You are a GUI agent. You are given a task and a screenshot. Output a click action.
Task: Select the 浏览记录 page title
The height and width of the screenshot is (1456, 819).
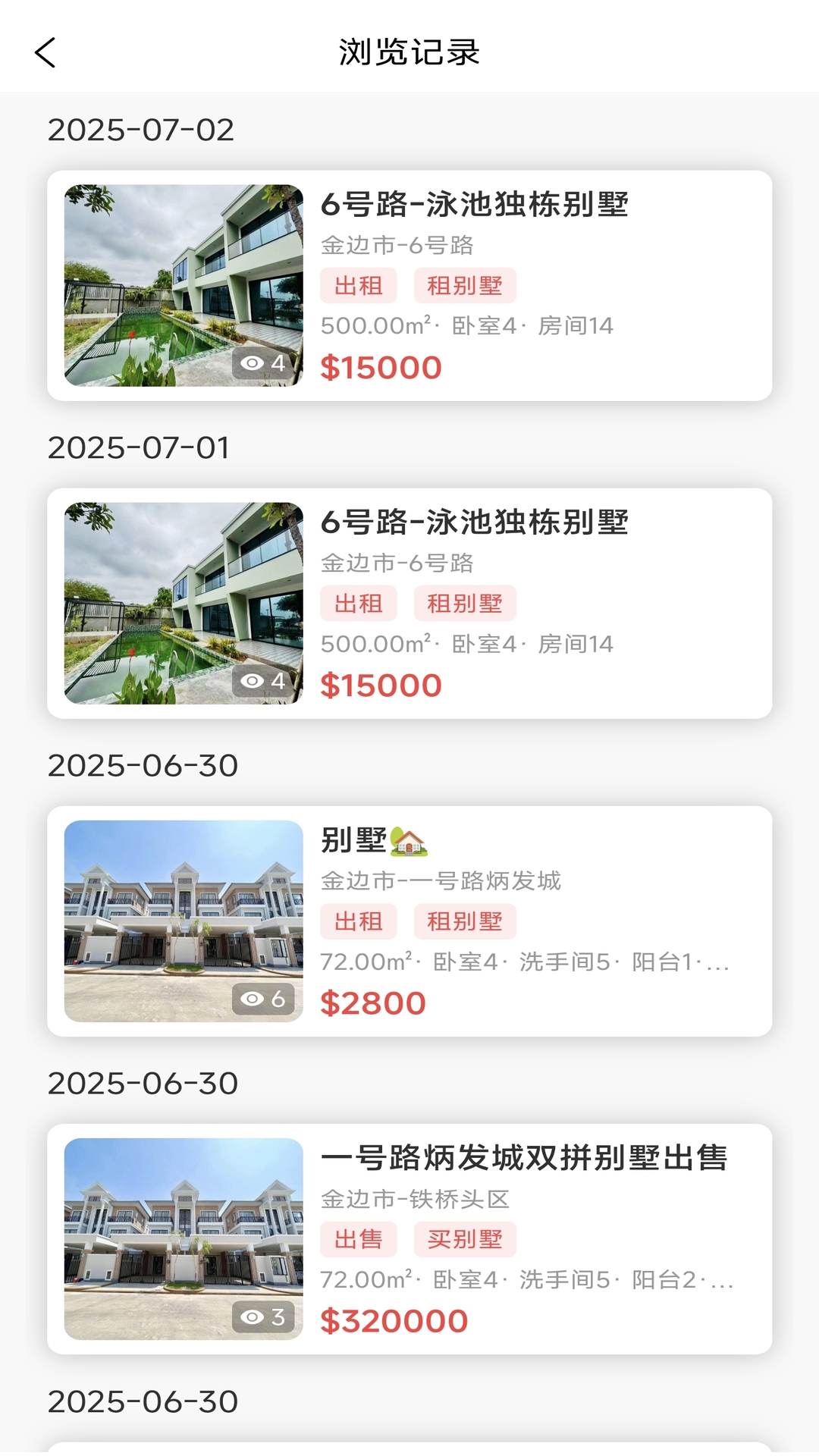click(409, 52)
